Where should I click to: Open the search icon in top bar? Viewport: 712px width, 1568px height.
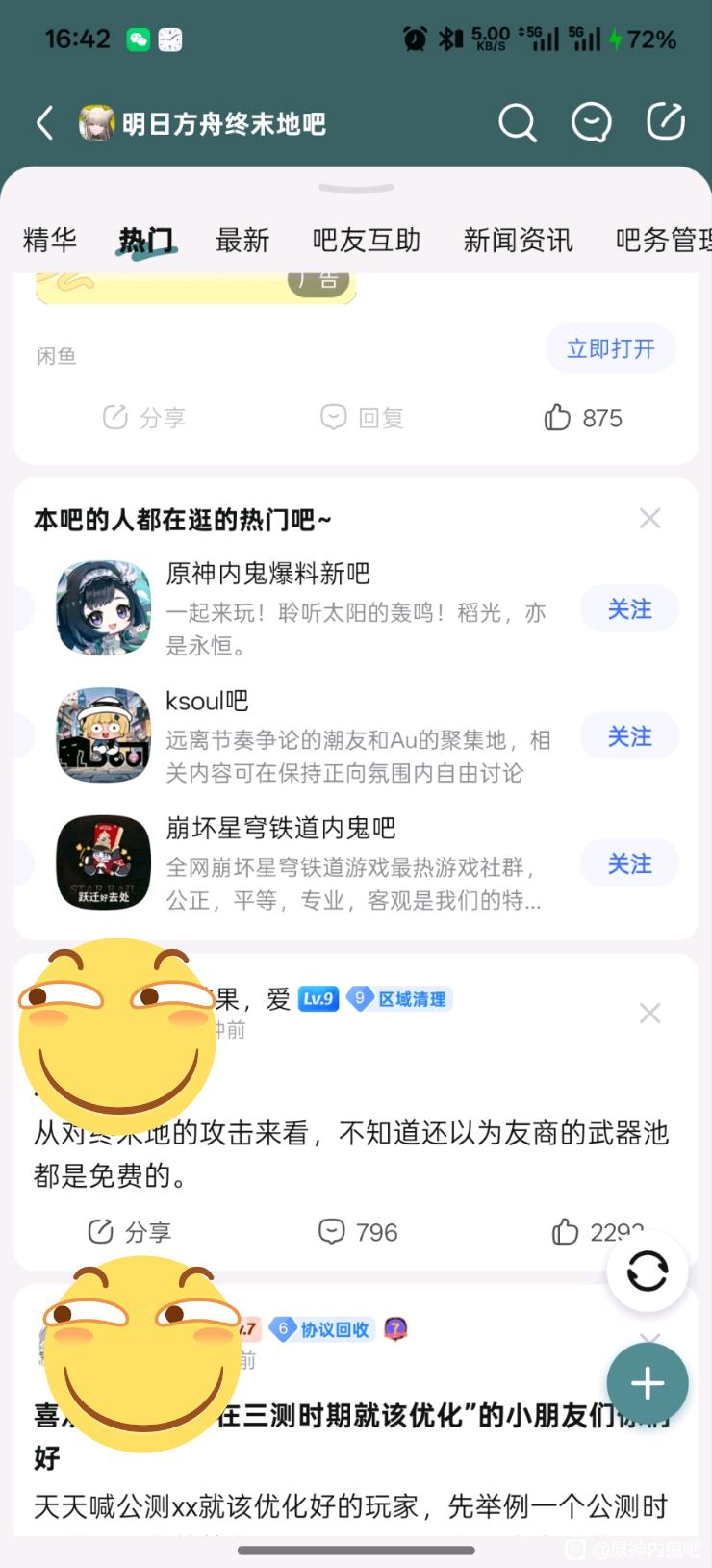coord(517,123)
